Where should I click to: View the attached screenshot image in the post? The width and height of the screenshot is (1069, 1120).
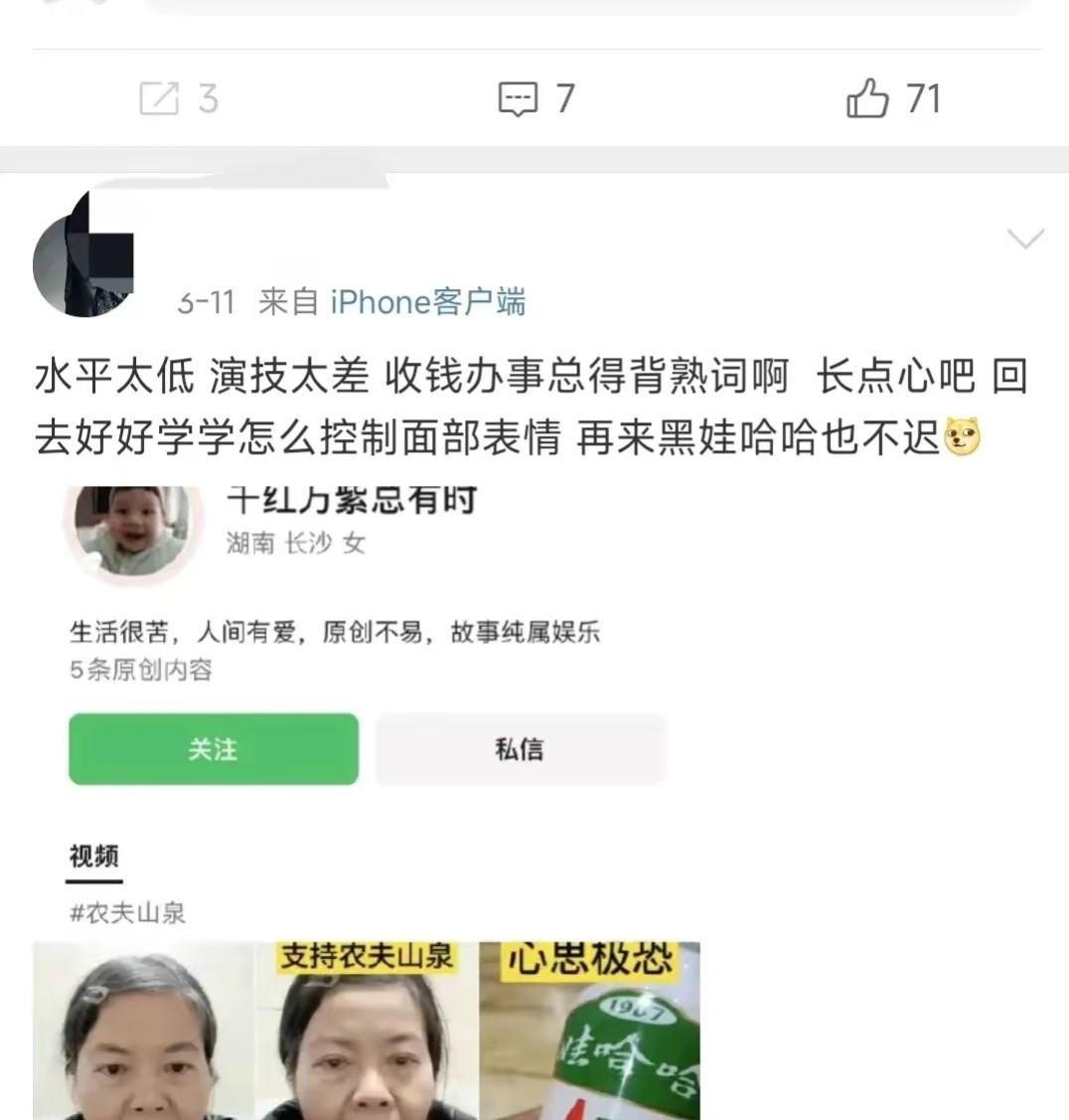pos(368,795)
